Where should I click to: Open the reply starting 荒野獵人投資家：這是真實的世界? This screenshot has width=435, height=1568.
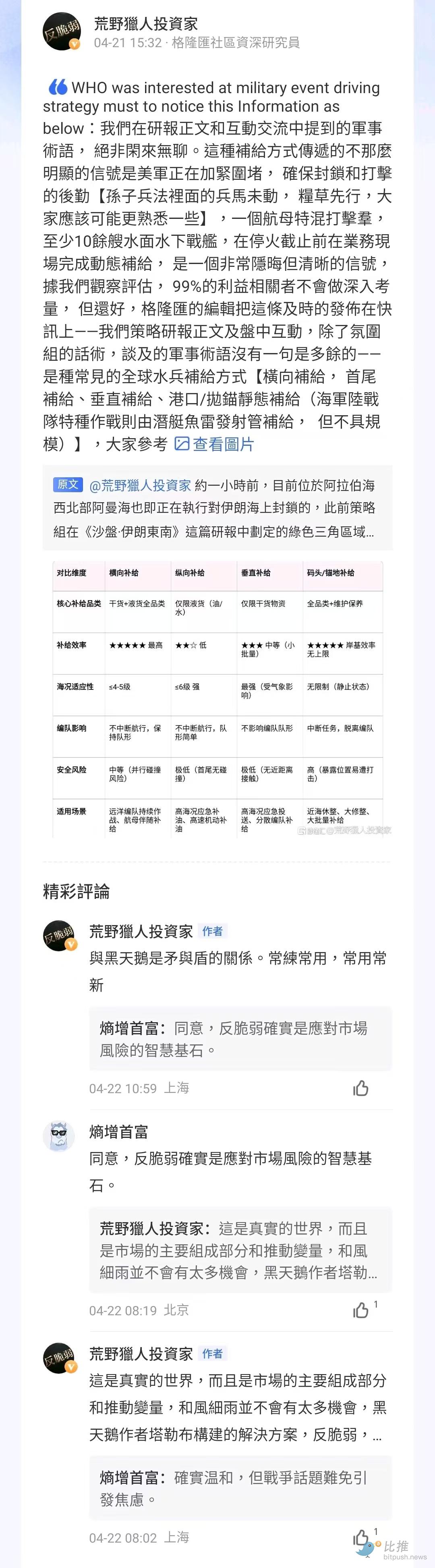240,1250
